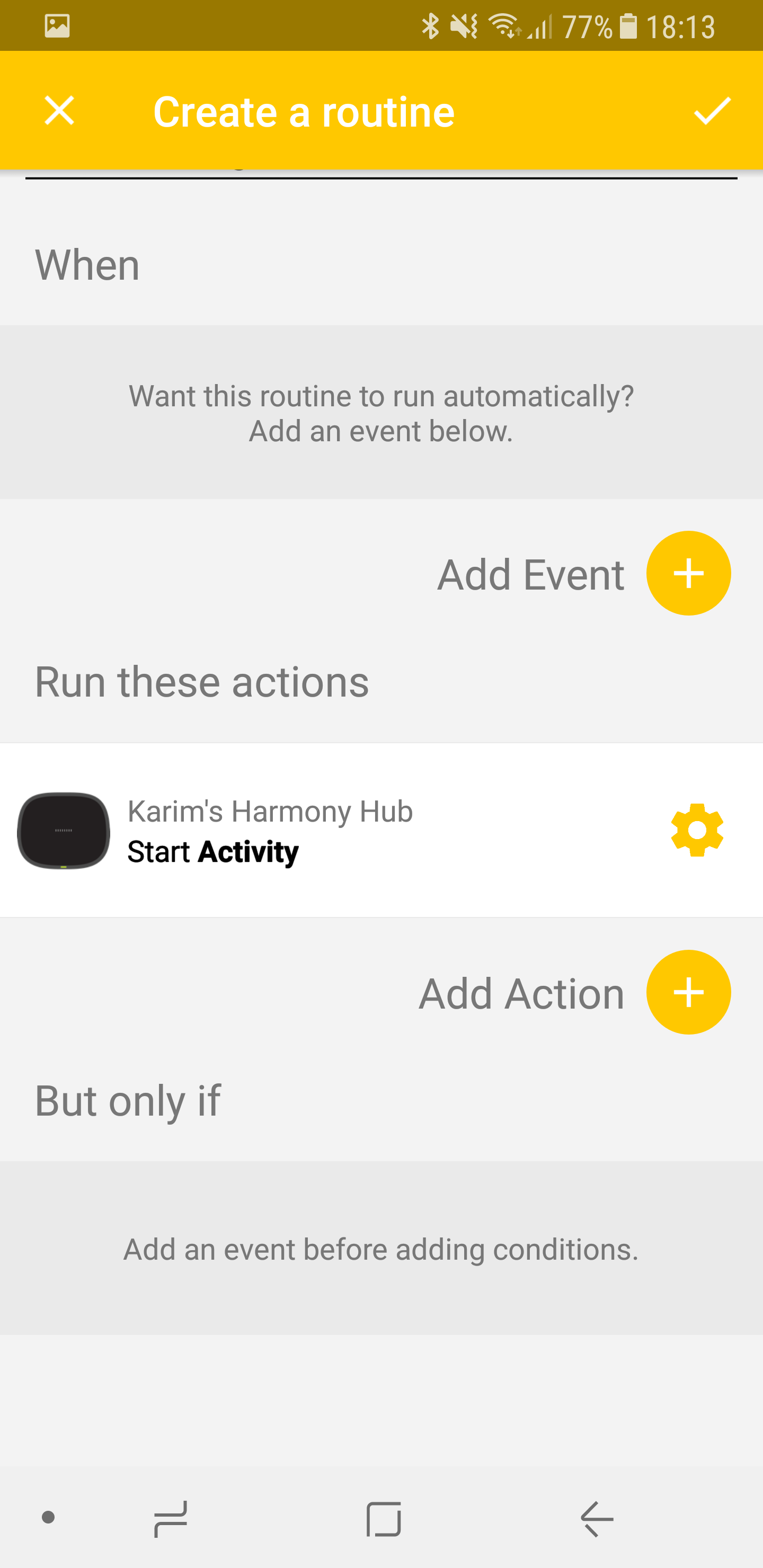
Task: Open settings for Harmony Hub action
Action: point(697,830)
